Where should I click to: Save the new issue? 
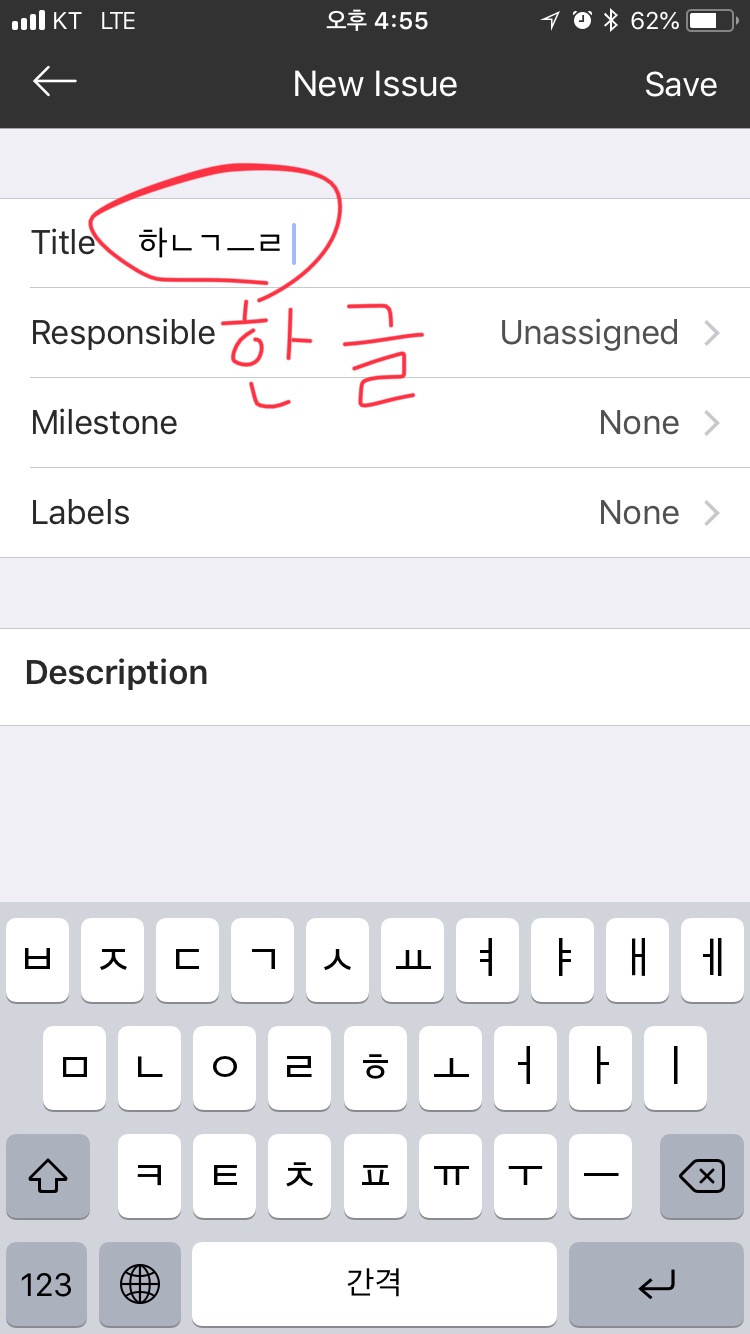680,84
